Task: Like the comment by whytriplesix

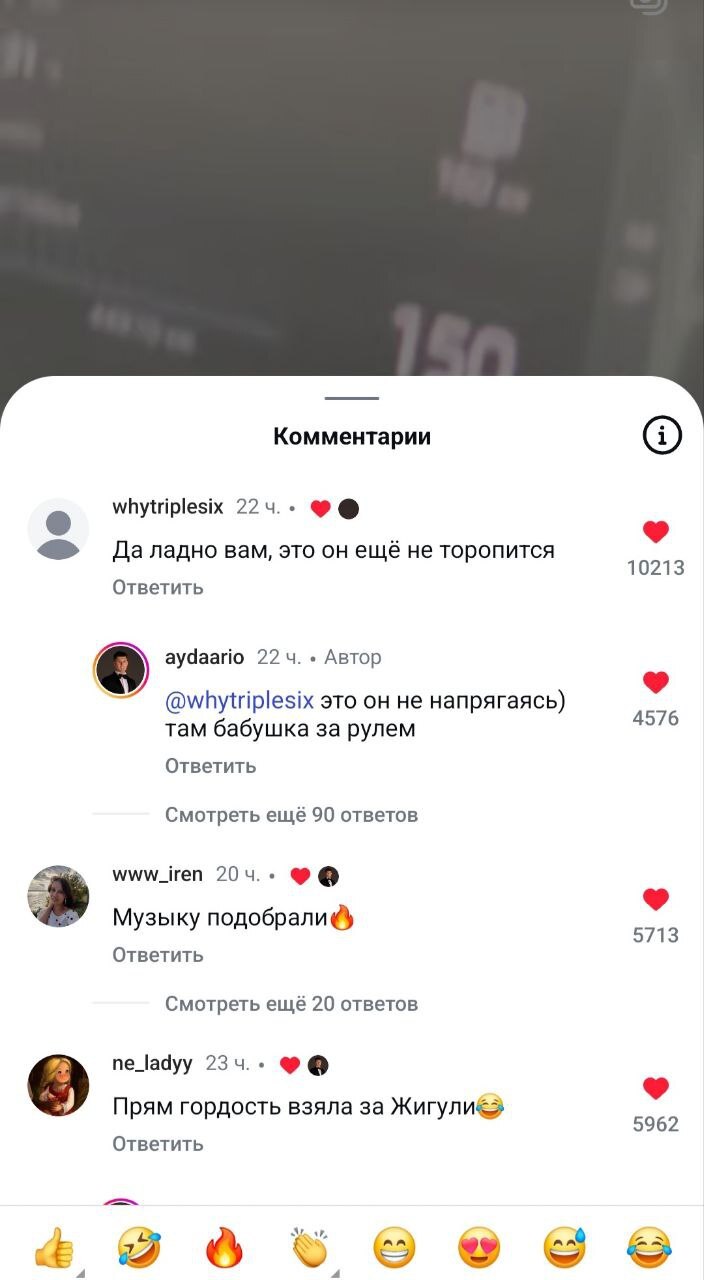Action: pyautogui.click(x=656, y=532)
